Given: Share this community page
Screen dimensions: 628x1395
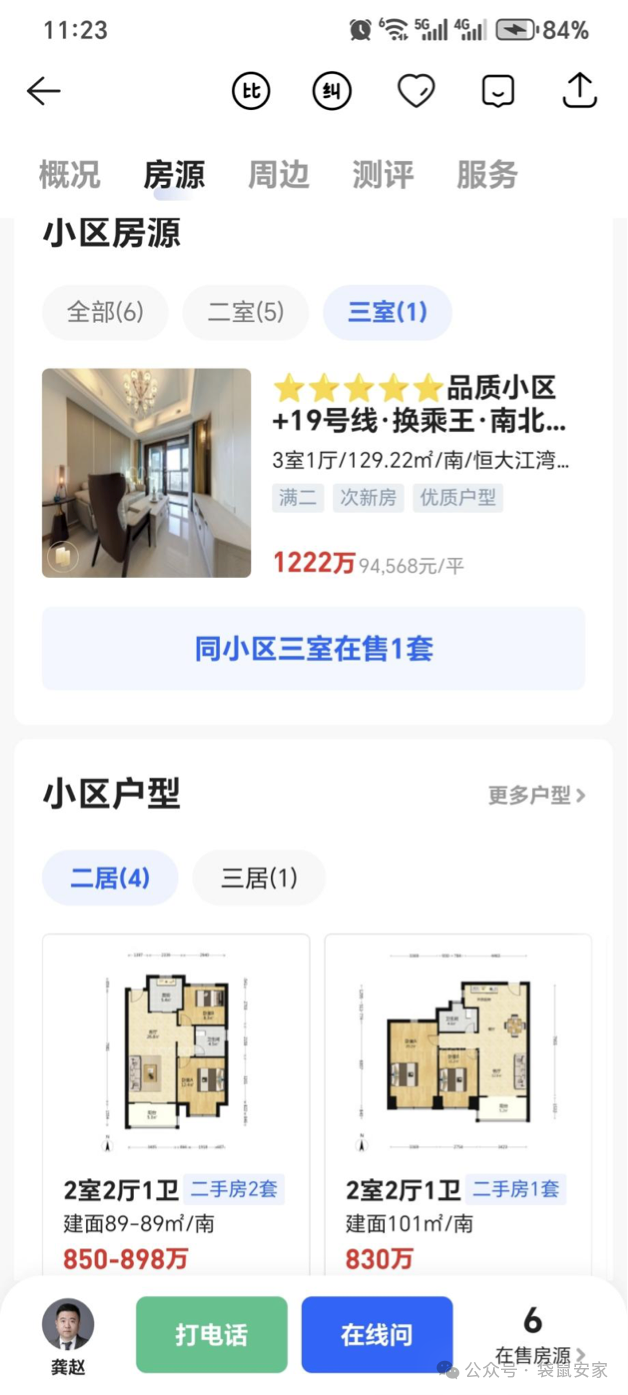Looking at the screenshot, I should point(579,91).
